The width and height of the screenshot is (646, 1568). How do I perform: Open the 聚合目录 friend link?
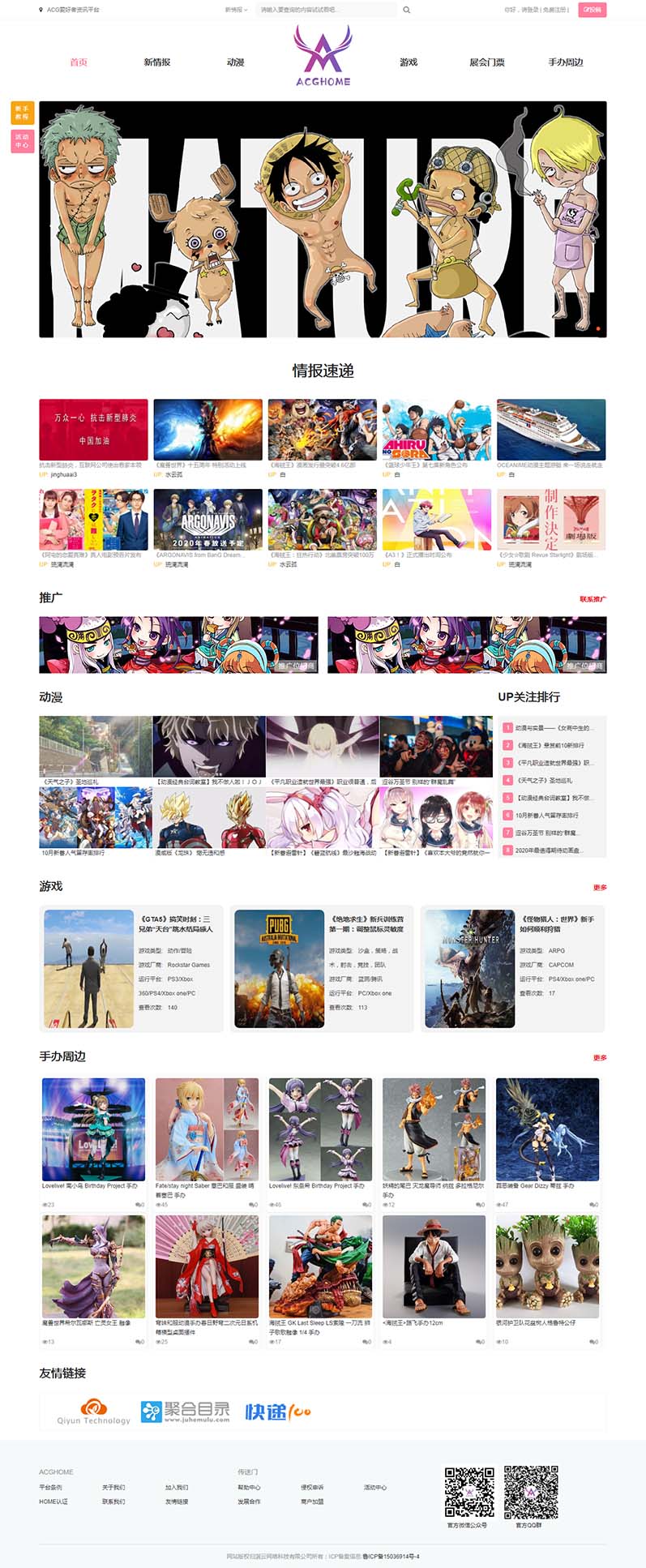pos(185,1412)
